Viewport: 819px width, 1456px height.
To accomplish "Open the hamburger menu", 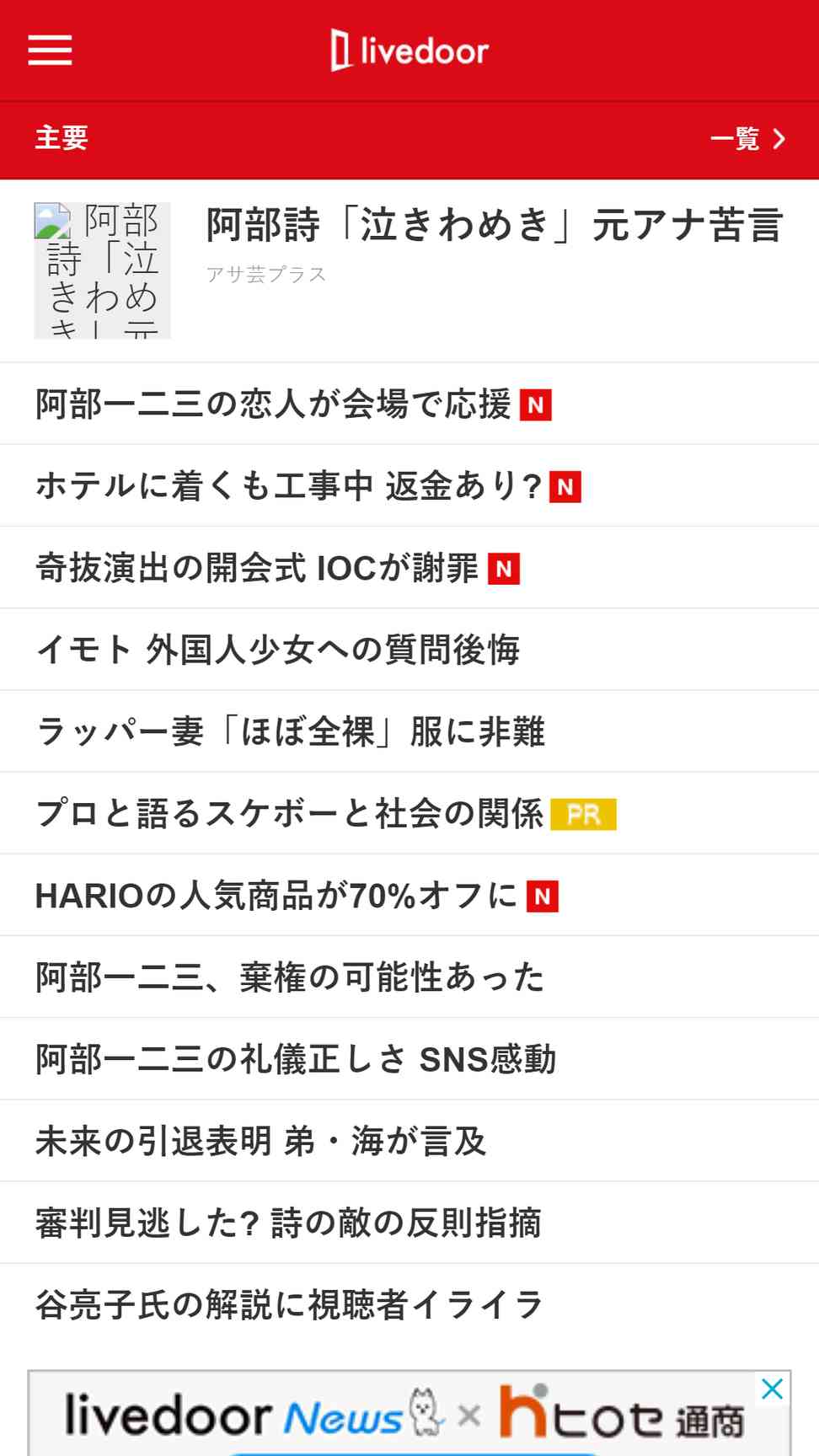I will coord(50,51).
